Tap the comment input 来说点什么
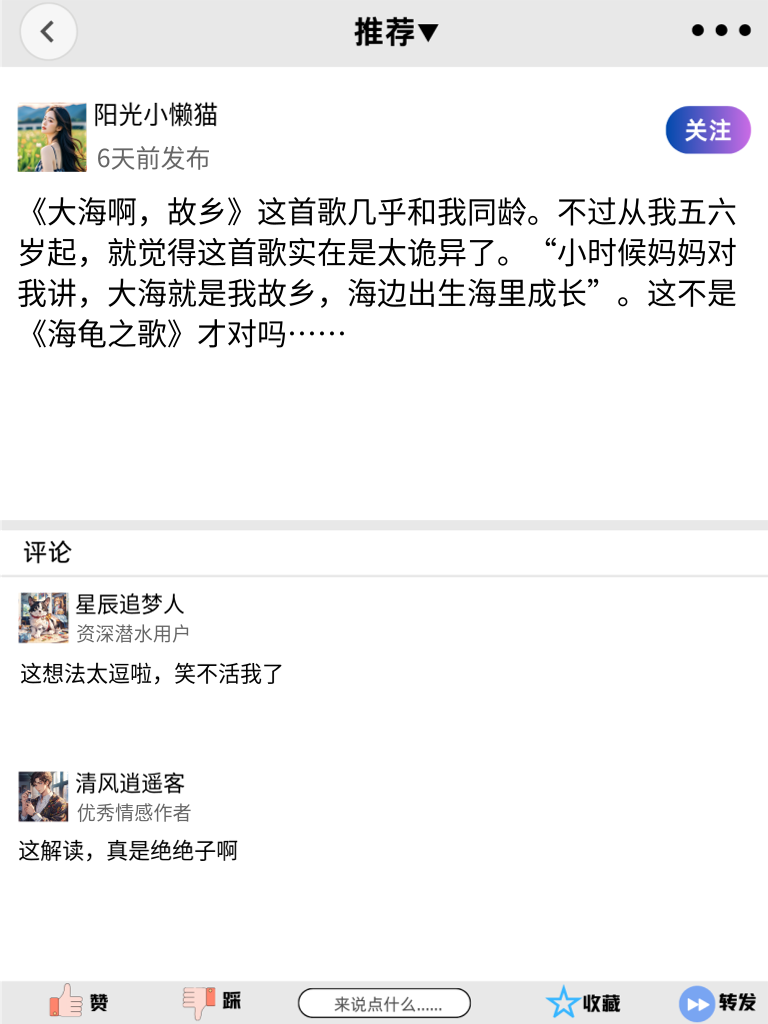The image size is (768, 1024). pos(385,1002)
